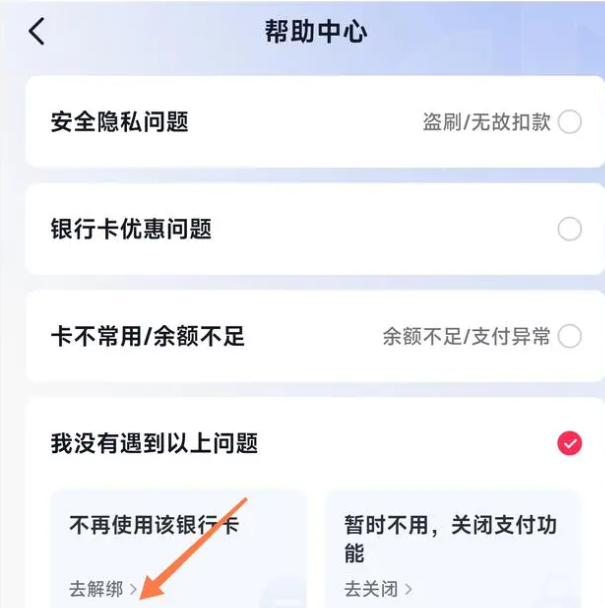Tap 去关闭 to close payment function

[x=378, y=589]
